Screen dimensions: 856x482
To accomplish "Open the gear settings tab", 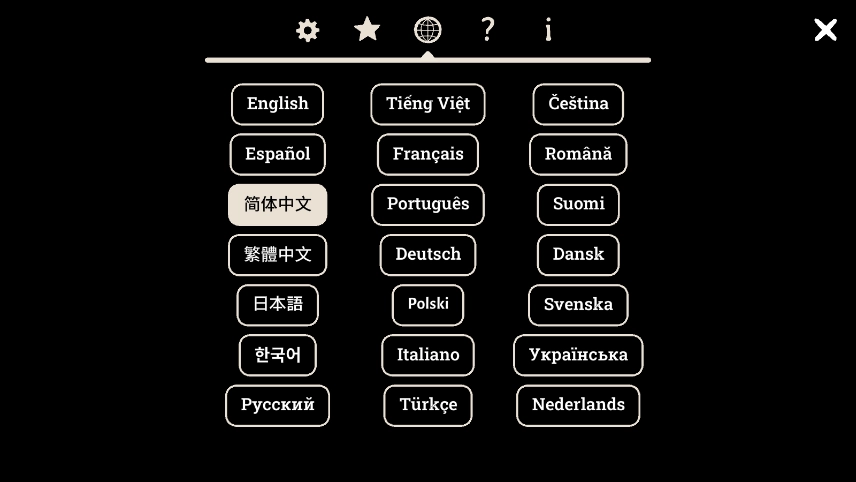I will (x=307, y=31).
